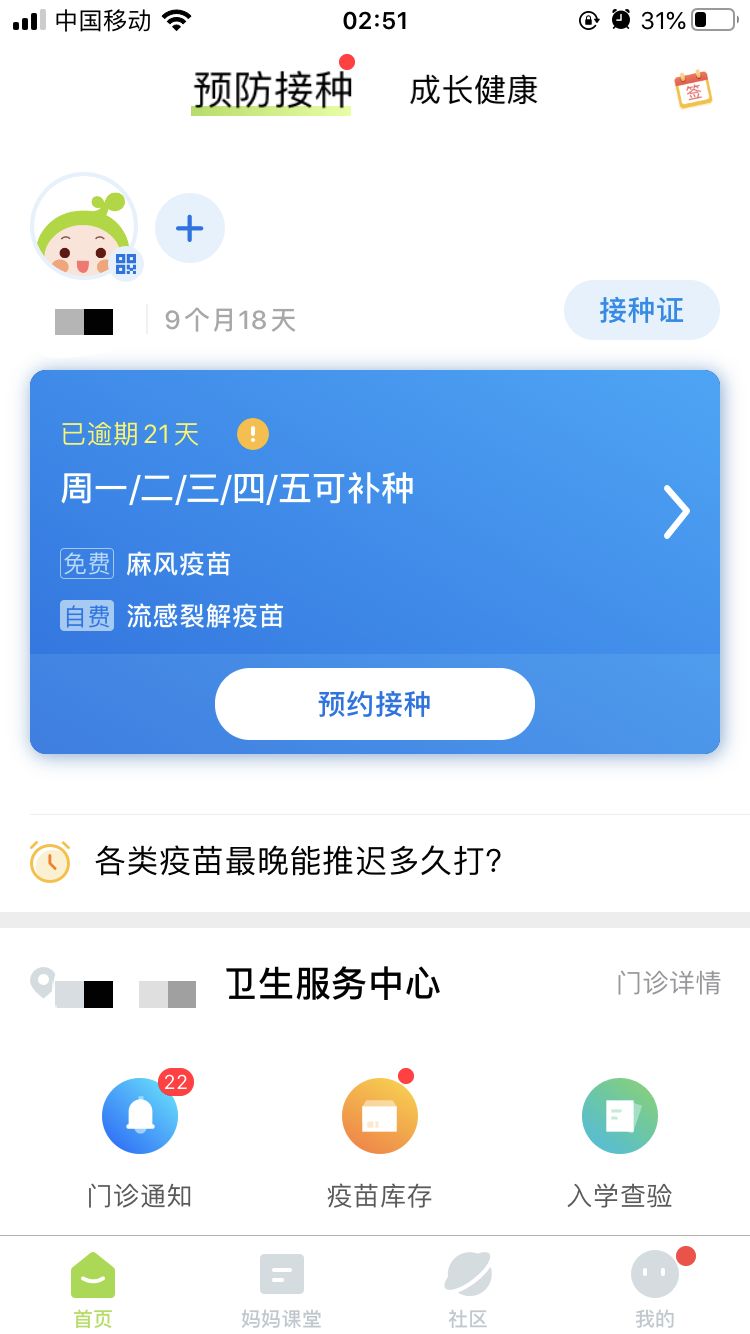The image size is (750, 1334).
Task: Open 门诊通知 bell notification icon
Action: pos(139,1114)
